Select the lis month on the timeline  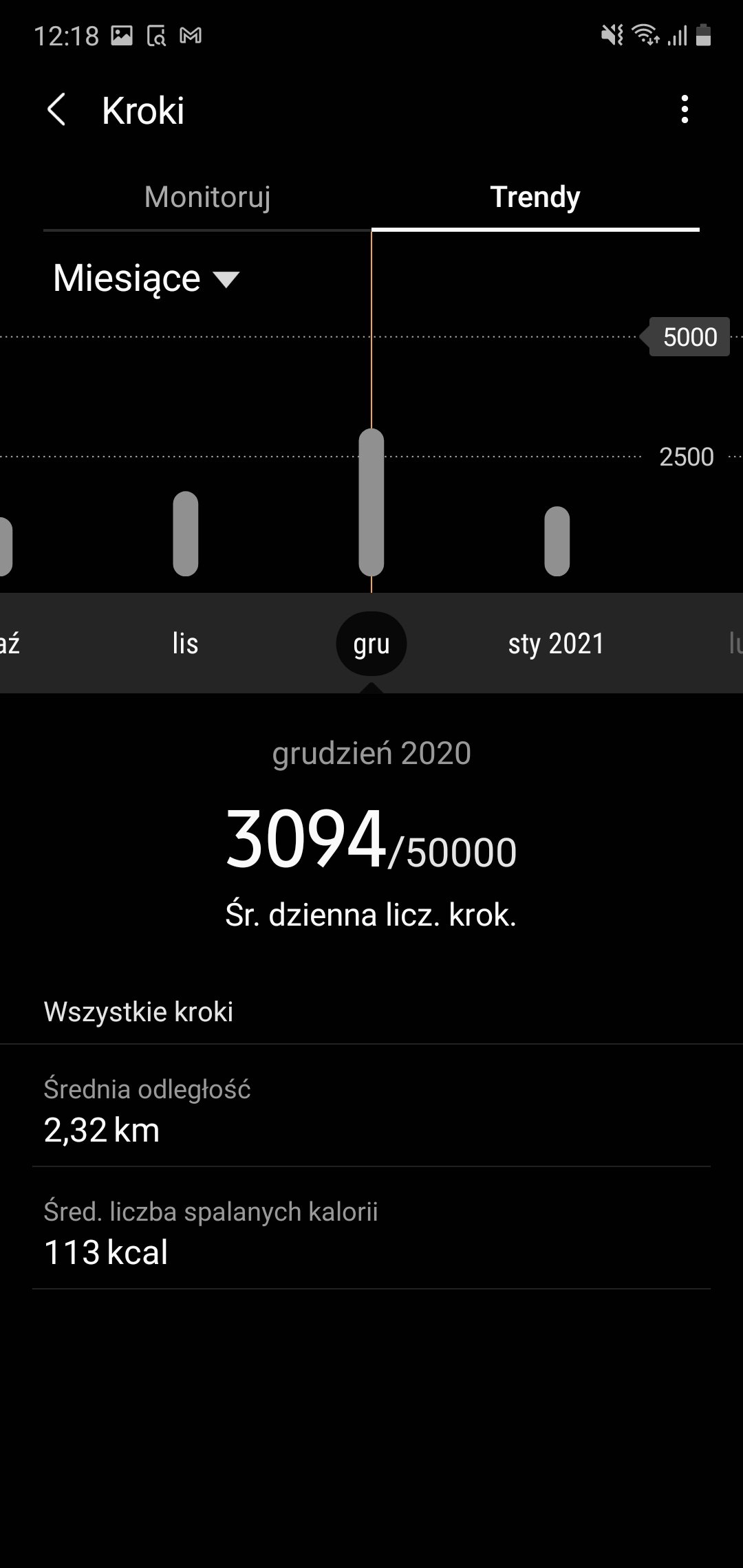185,644
